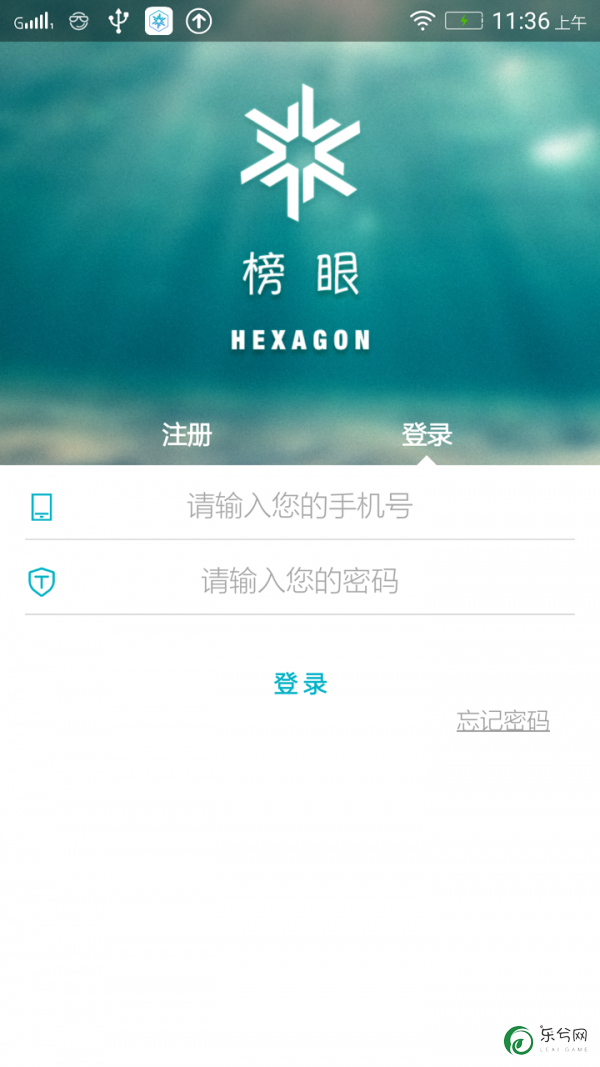Open the 忘记密码 link
This screenshot has height=1067, width=600.
coord(503,721)
